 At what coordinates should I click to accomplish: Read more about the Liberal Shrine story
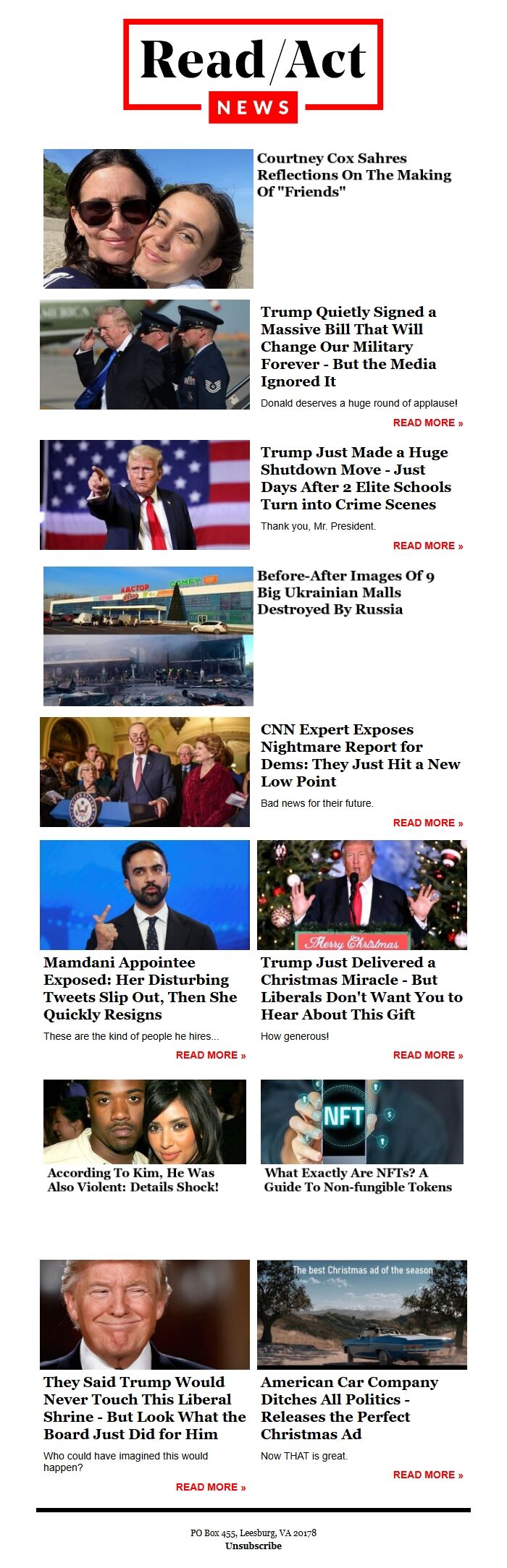(x=210, y=1487)
